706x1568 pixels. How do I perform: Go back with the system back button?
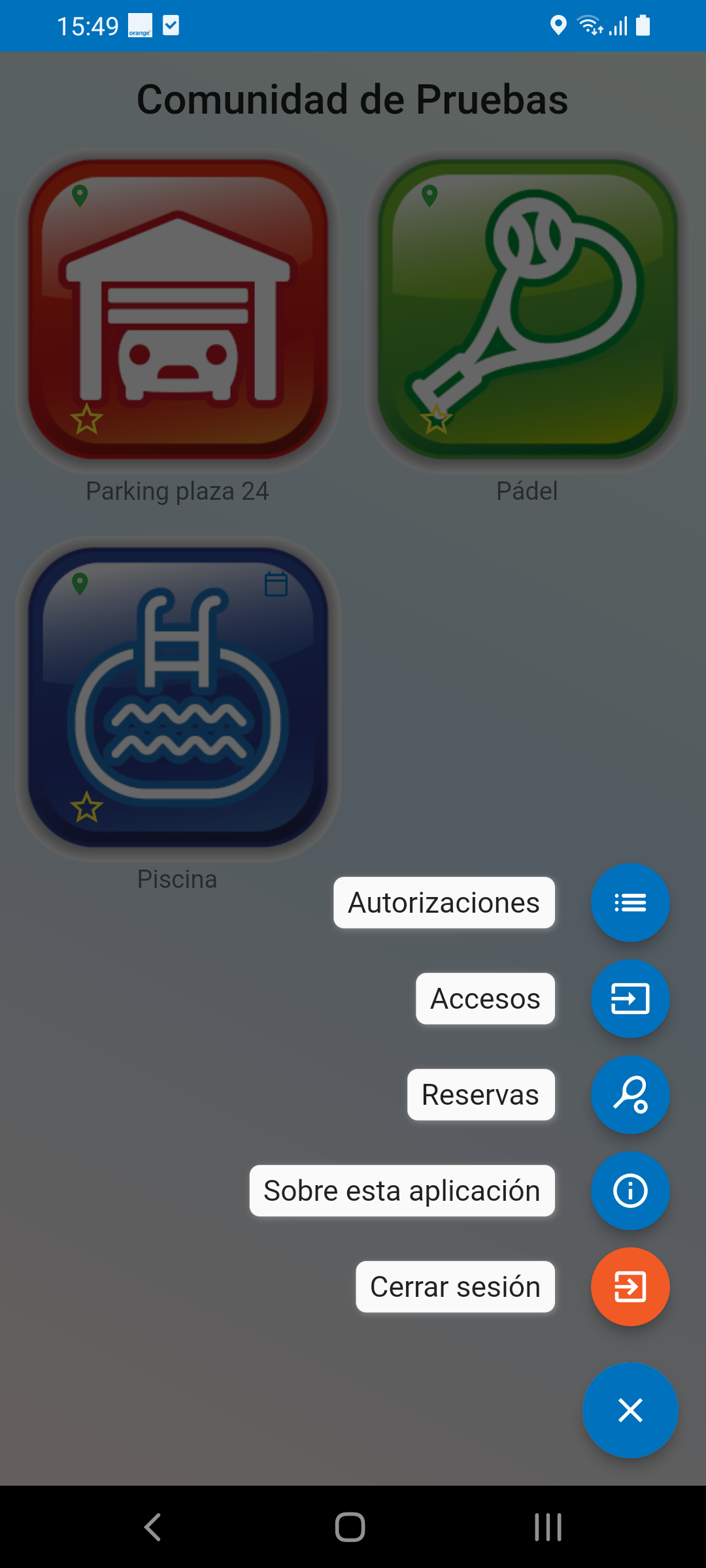point(152,1527)
